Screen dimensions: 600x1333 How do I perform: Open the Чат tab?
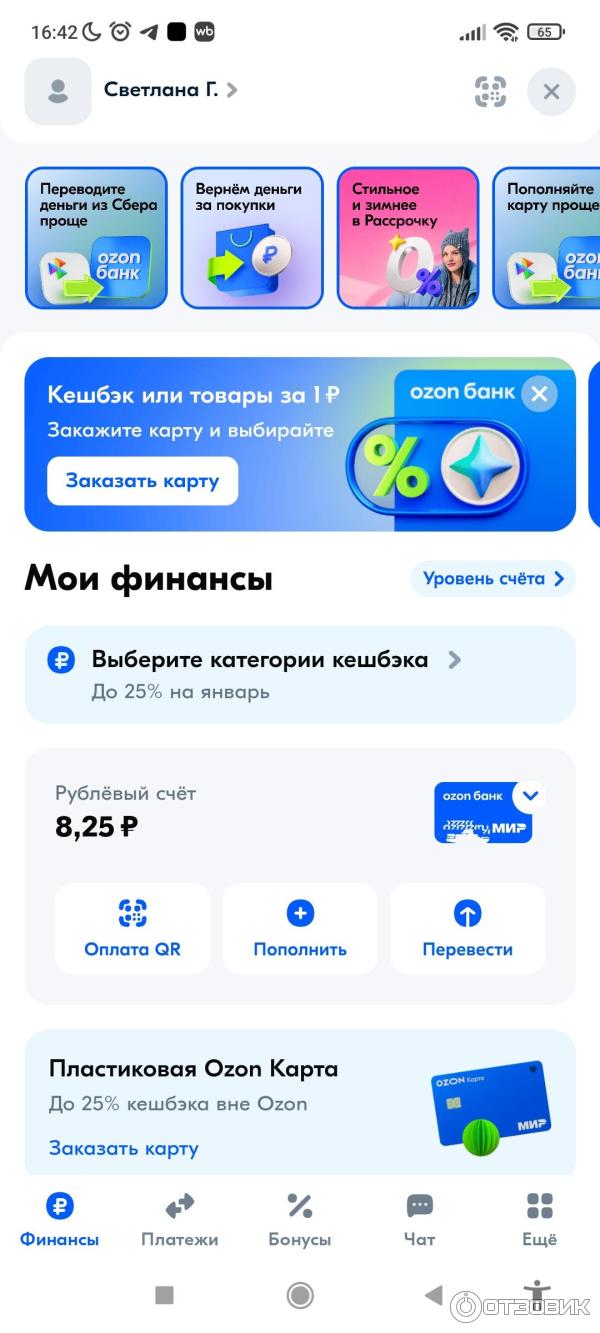tap(420, 1220)
